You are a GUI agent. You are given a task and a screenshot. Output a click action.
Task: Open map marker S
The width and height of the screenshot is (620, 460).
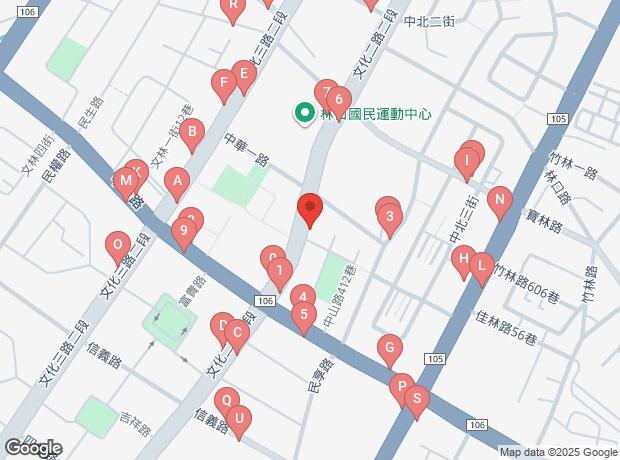[416, 401]
